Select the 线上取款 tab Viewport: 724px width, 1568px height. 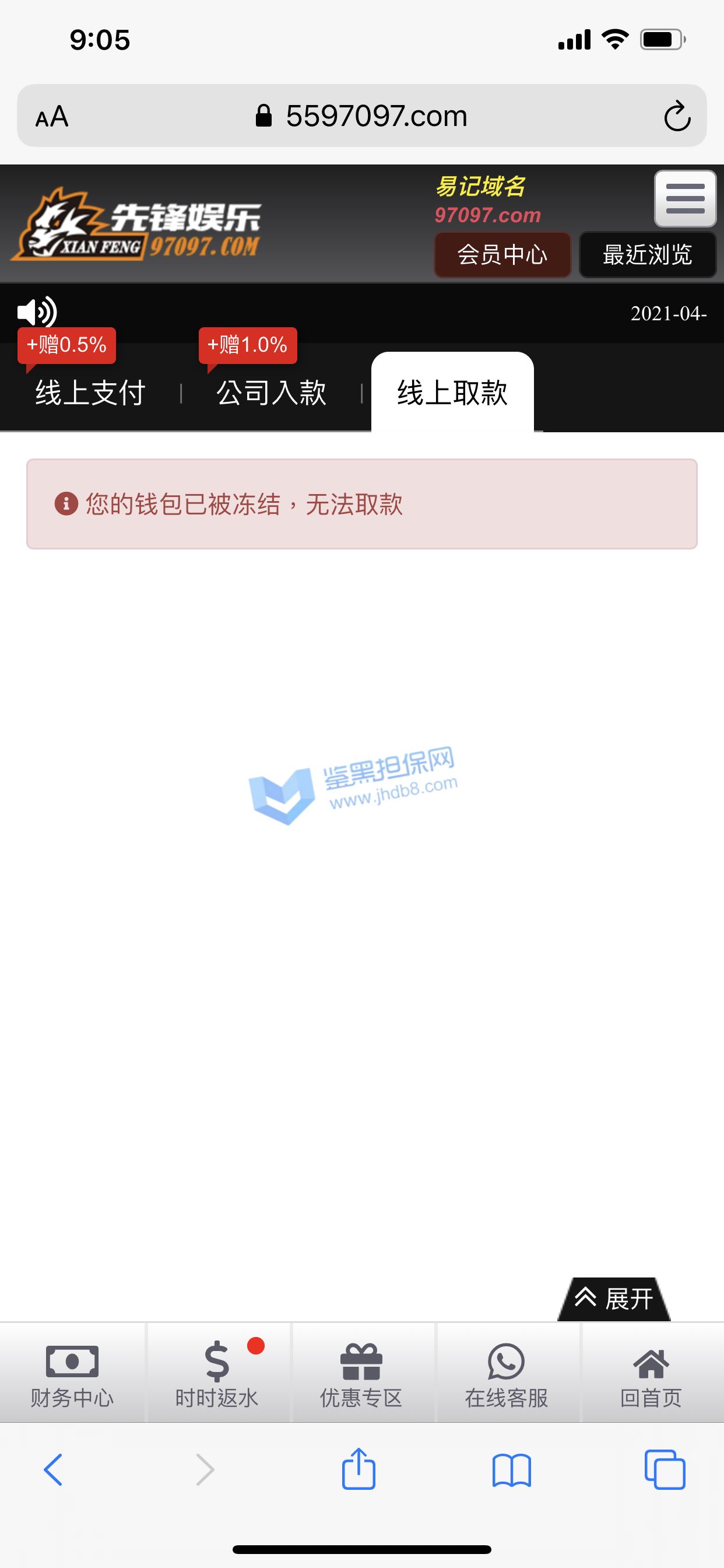coord(452,392)
